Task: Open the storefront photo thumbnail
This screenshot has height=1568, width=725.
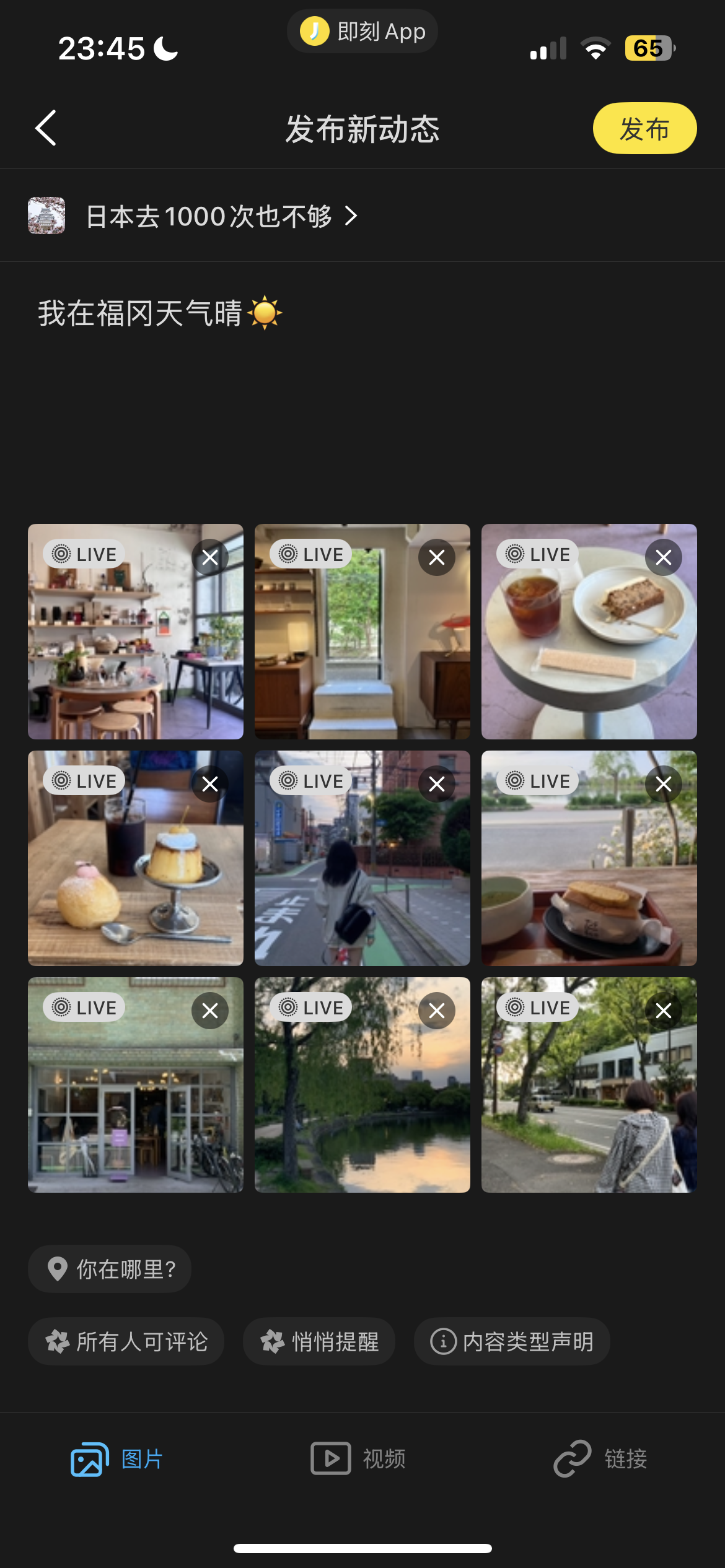Action: click(136, 1085)
